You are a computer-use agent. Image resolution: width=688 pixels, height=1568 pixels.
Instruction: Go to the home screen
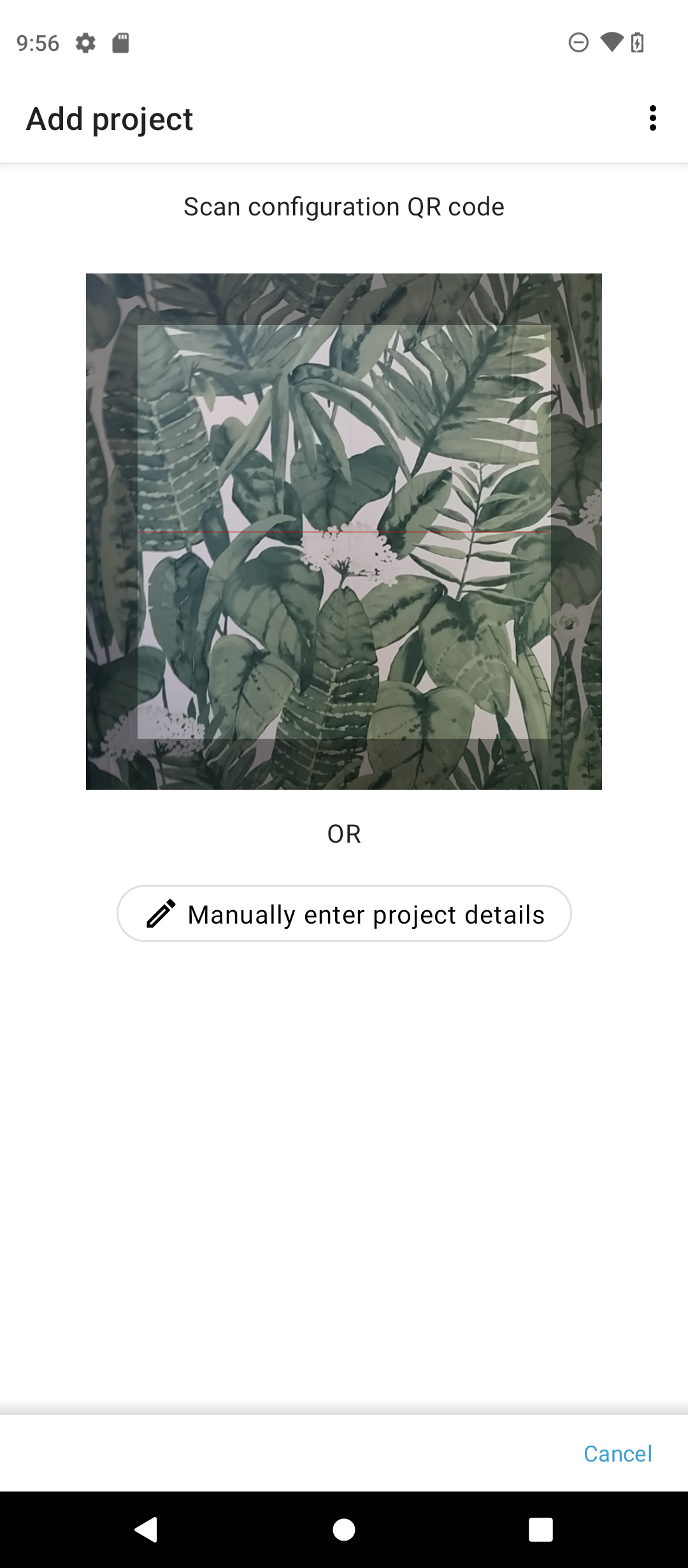(344, 1529)
